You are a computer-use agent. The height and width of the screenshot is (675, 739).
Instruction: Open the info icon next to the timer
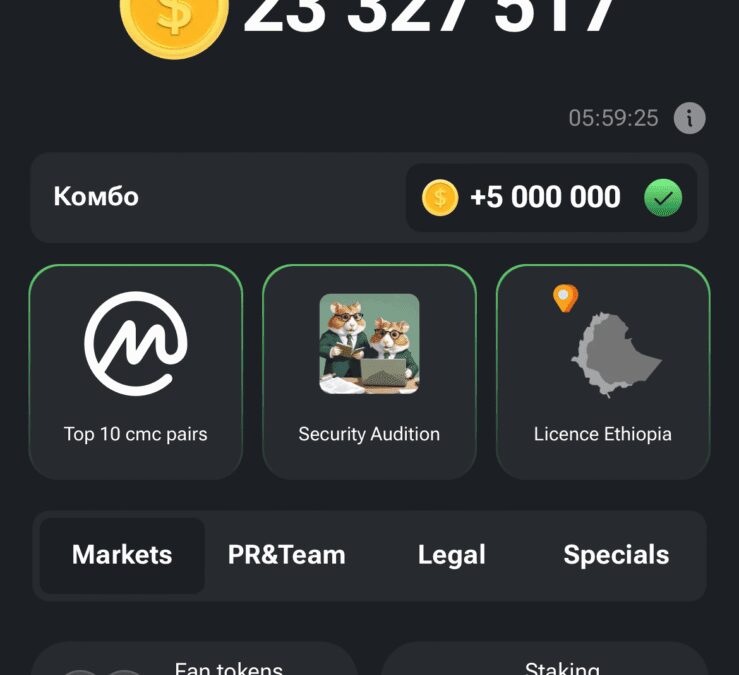click(x=689, y=118)
